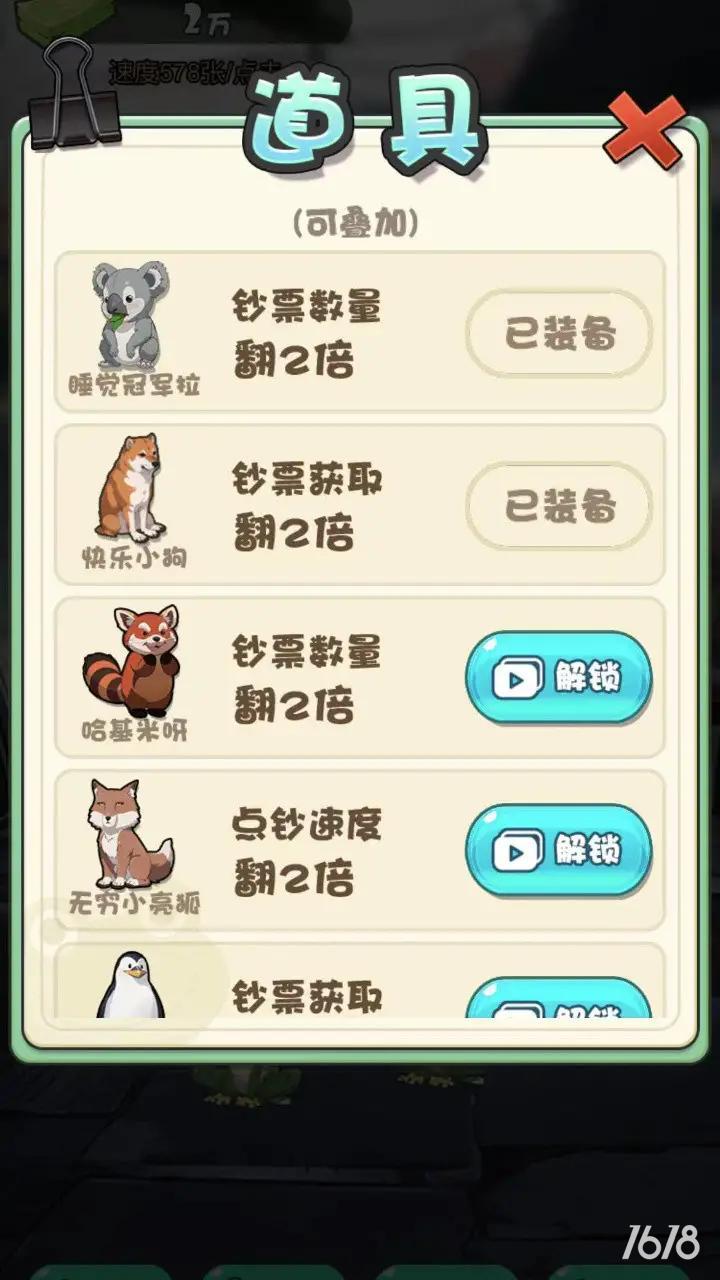The image size is (720, 1280).
Task: Tap 已装备 button for 快乐小狗
Action: pos(559,507)
